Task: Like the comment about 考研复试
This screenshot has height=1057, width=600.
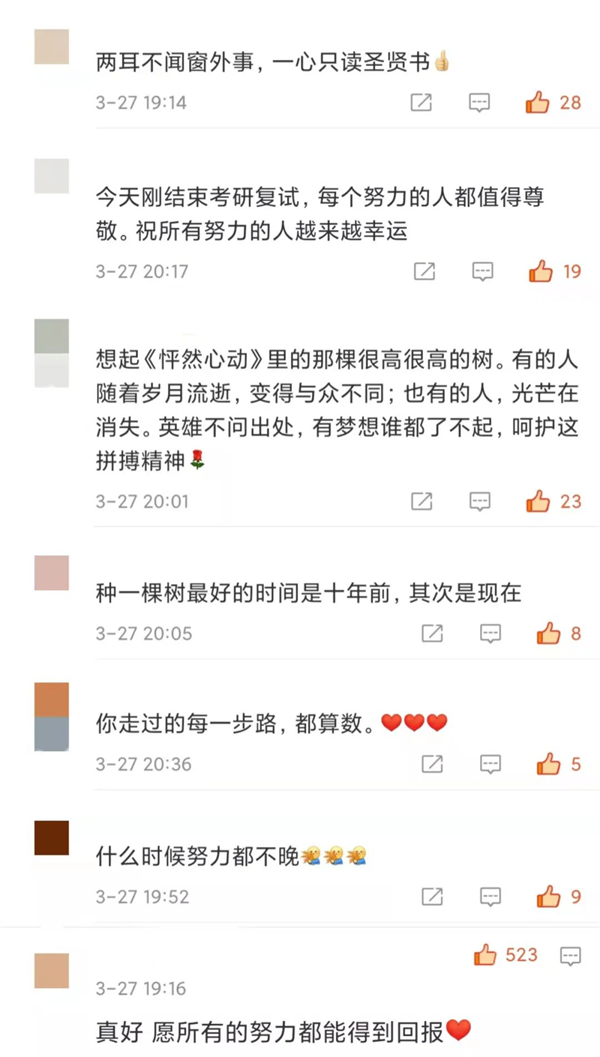Action: 540,271
